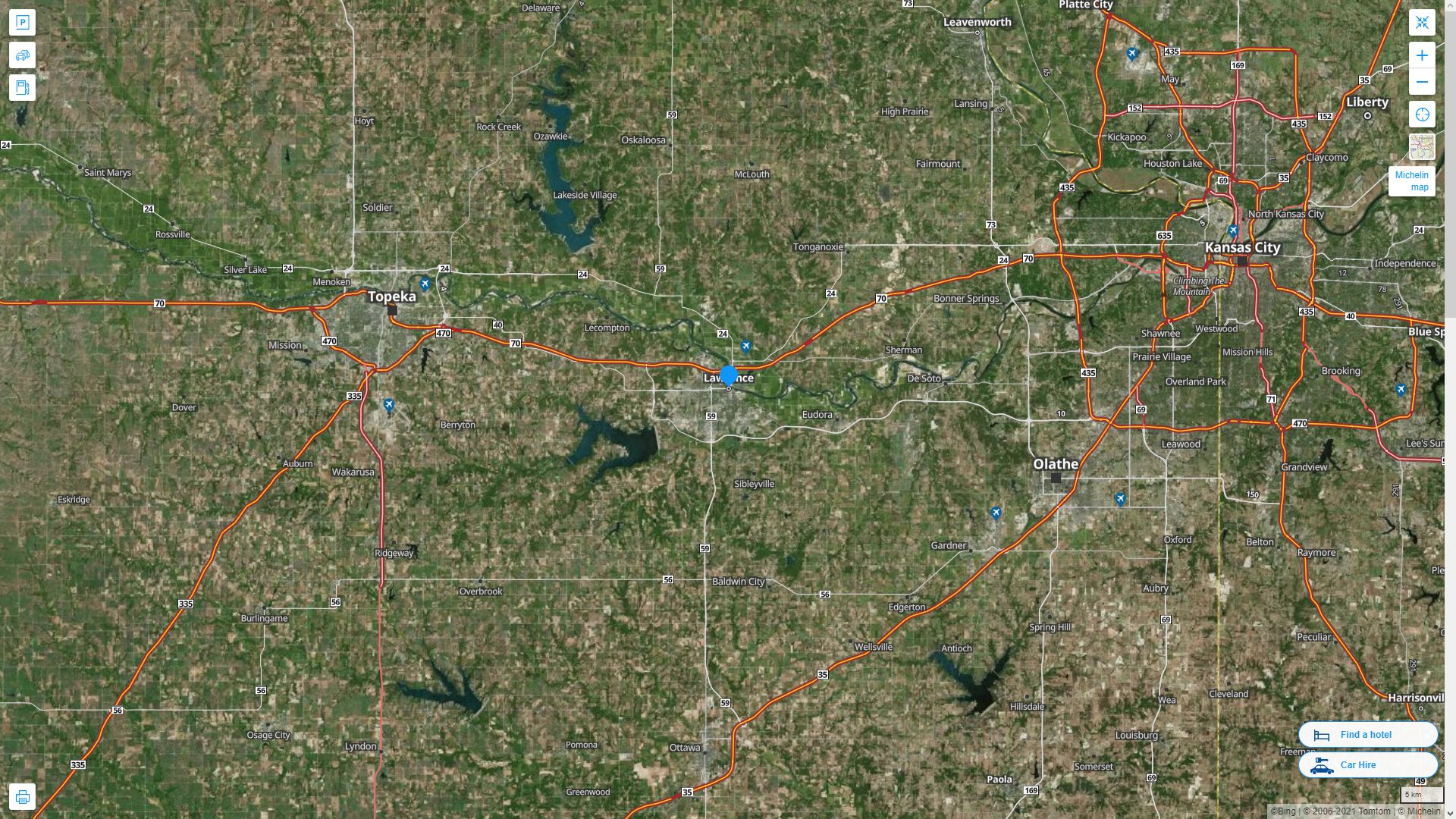Print the current map
Viewport: 1456px width, 819px height.
pos(22,797)
